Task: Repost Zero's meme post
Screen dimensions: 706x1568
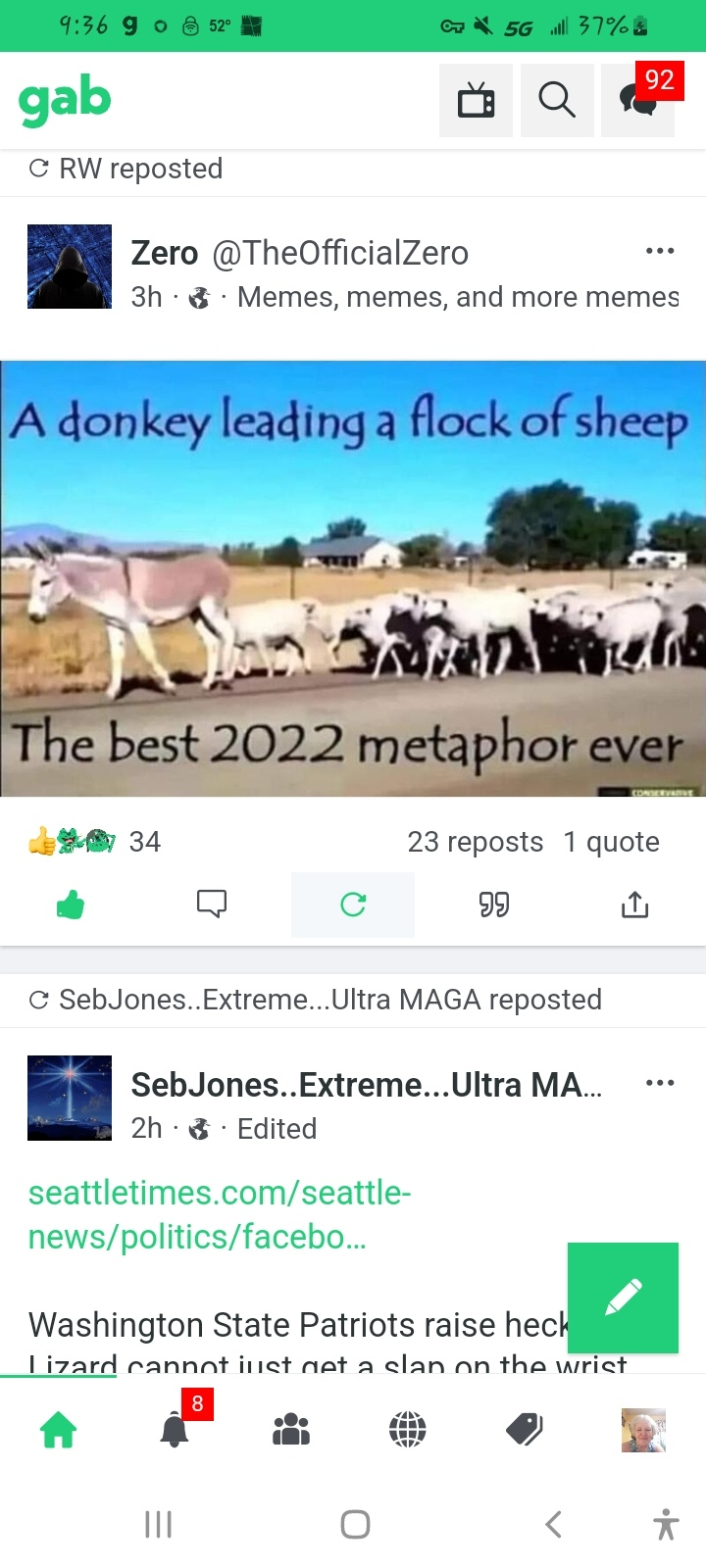Action: pos(353,905)
